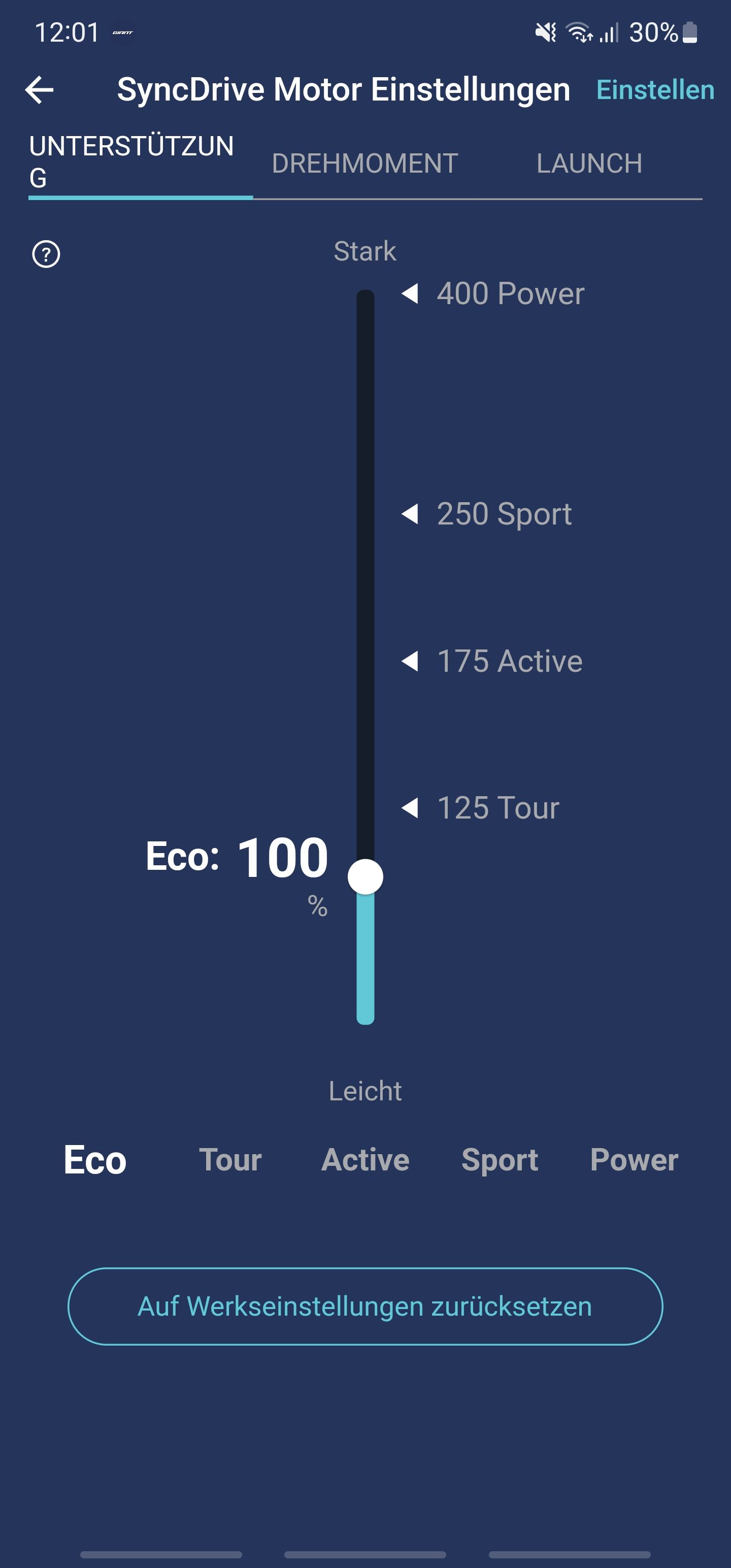Select the Power assist mode
731x1568 pixels.
(x=634, y=1160)
